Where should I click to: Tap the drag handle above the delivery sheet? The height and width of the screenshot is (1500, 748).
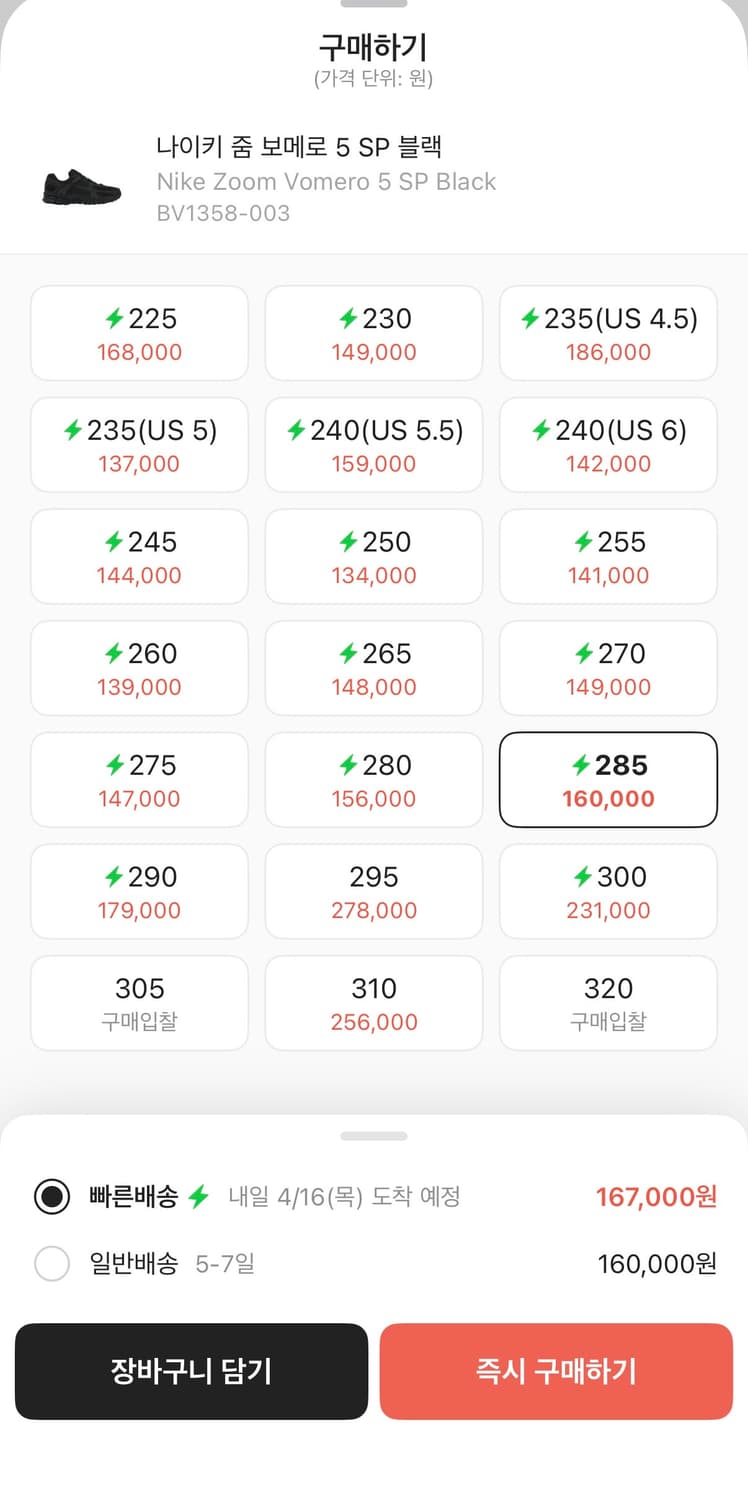point(374,1135)
